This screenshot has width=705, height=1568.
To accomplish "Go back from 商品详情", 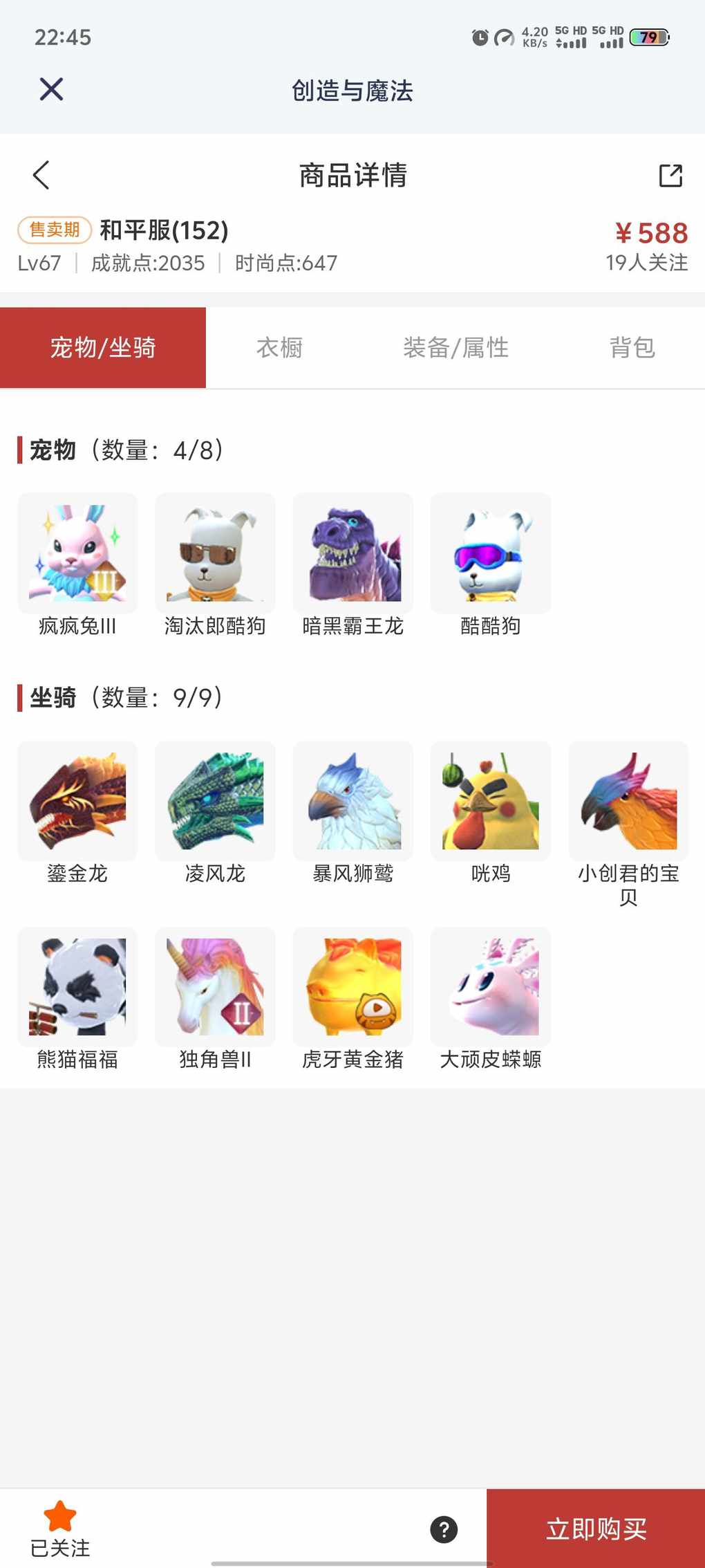I will pos(41,175).
